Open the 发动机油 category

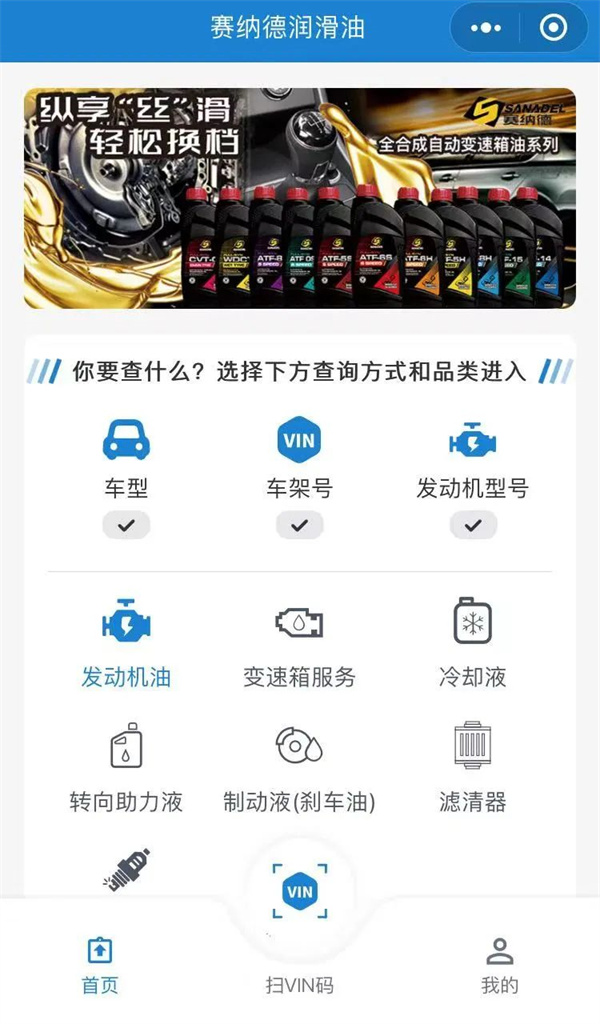(x=126, y=643)
